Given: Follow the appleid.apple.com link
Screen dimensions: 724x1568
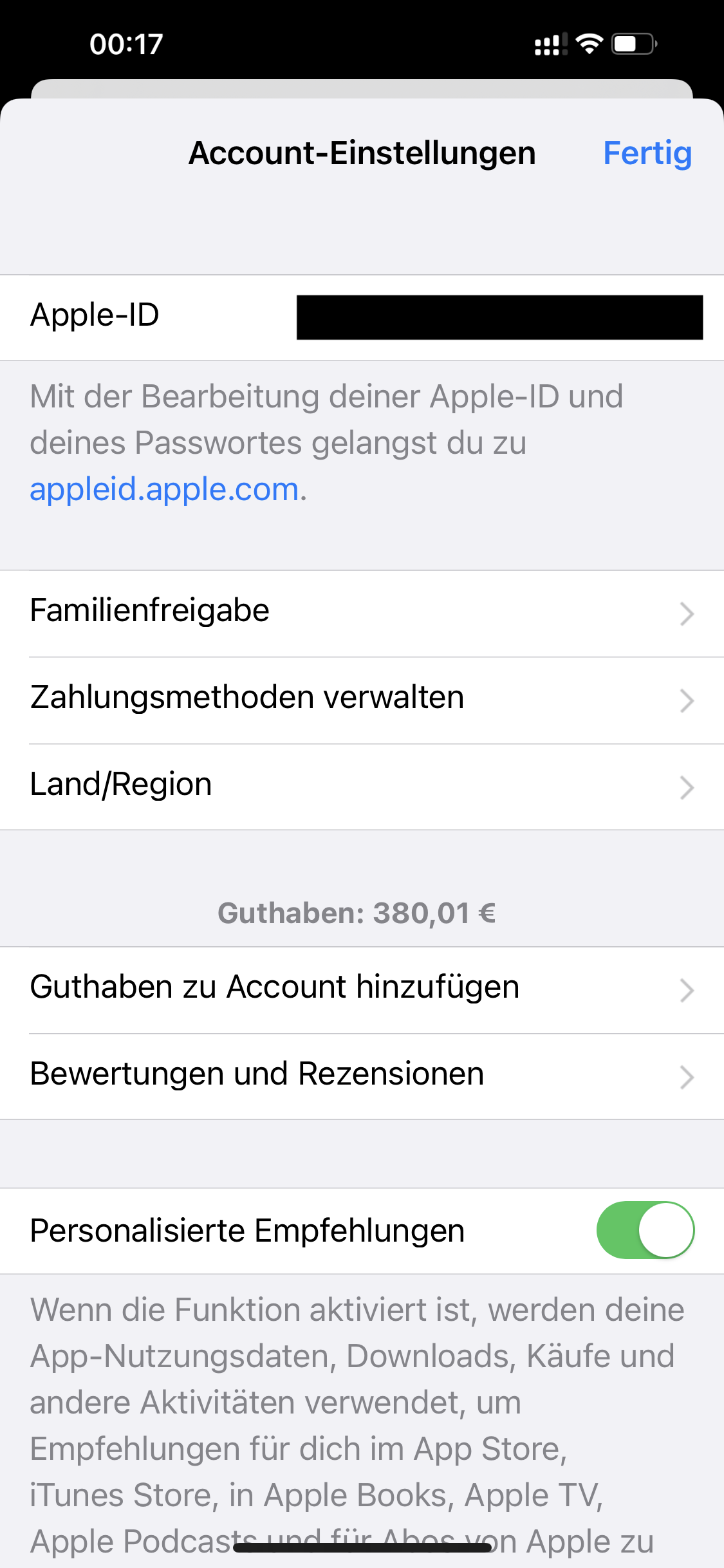Looking at the screenshot, I should (x=165, y=489).
